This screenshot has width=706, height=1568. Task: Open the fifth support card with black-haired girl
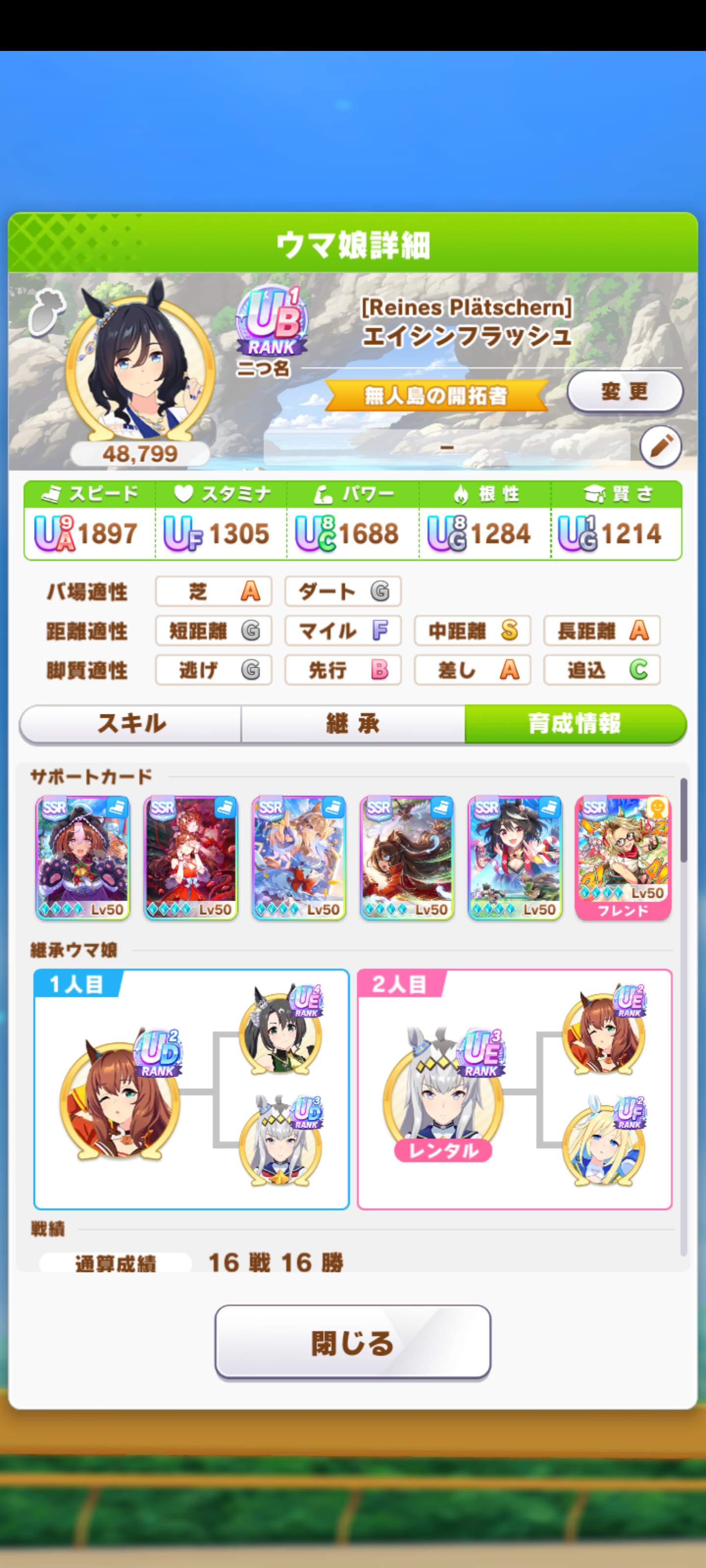515,857
